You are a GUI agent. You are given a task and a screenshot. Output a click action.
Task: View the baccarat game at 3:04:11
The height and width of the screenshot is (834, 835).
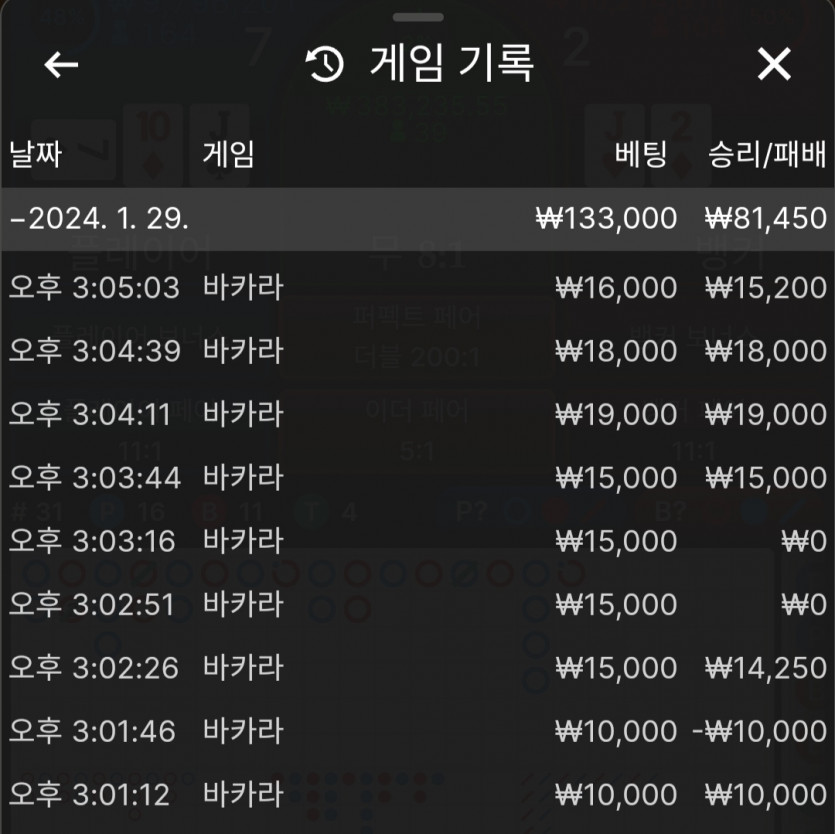(x=418, y=414)
